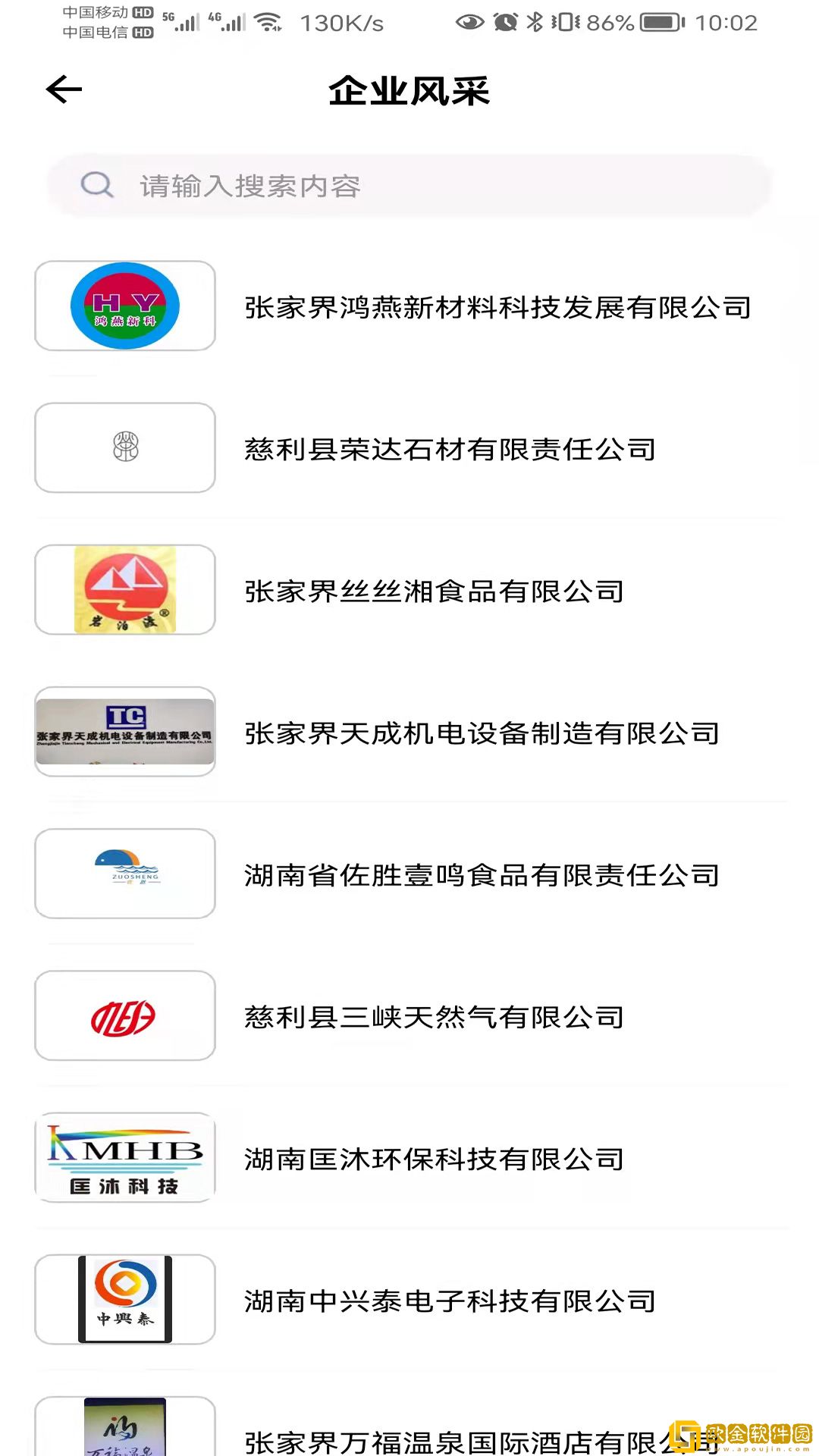Open 湖南中兴泰电子科技有限公司
Viewport: 819px width, 1456px height.
(x=450, y=1301)
